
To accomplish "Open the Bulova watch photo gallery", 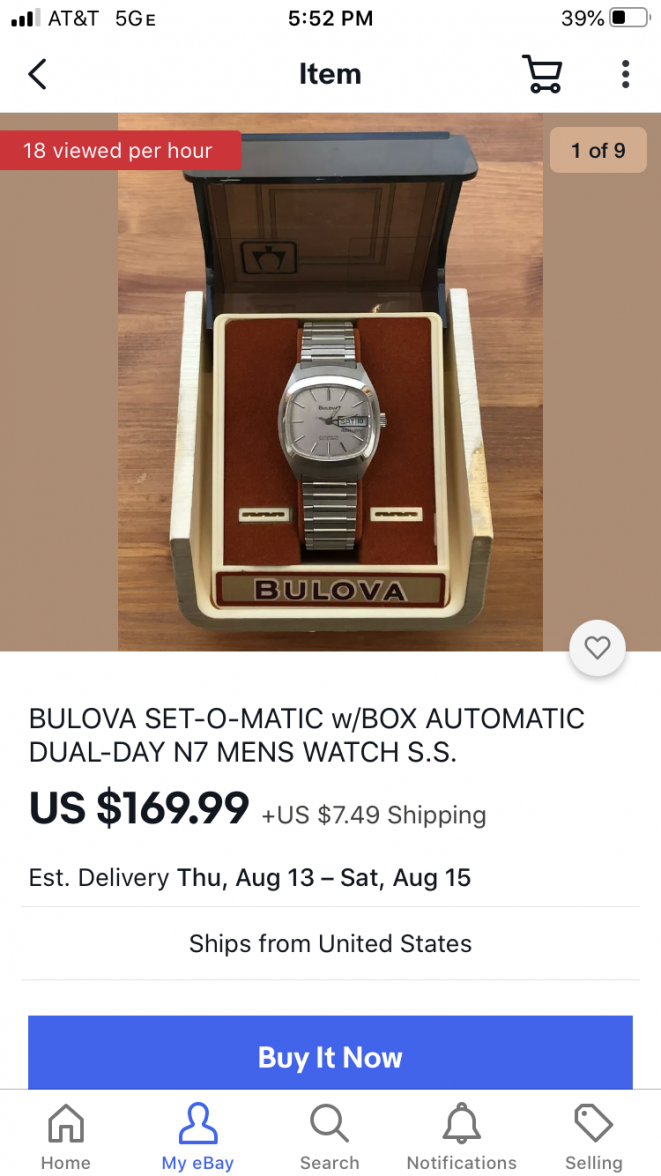I will coord(330,390).
